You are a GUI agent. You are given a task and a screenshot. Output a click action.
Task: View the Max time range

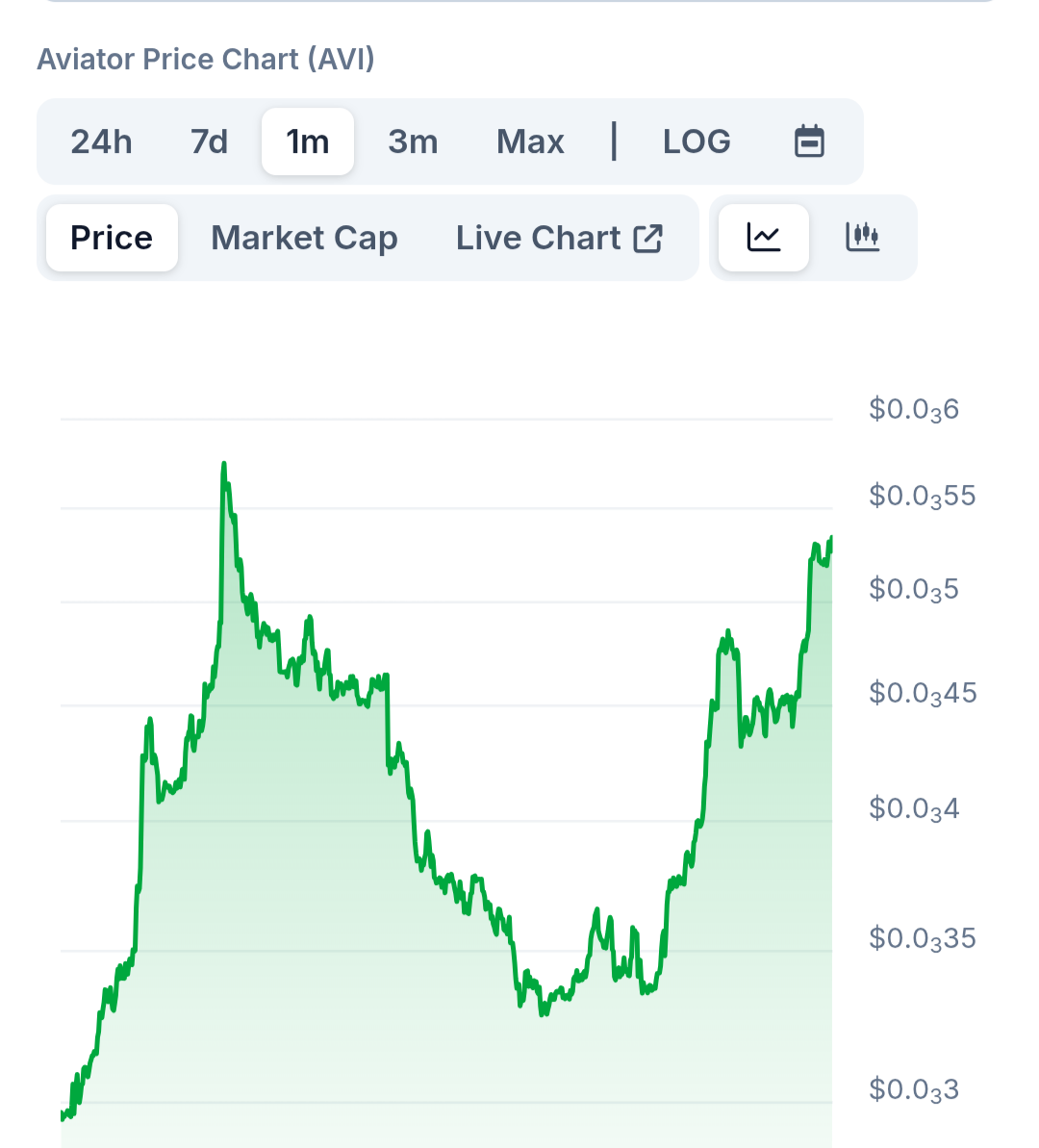point(530,141)
